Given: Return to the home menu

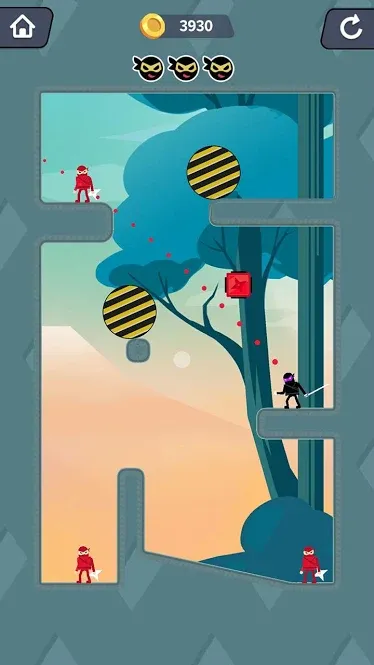Looking at the screenshot, I should pos(25,27).
